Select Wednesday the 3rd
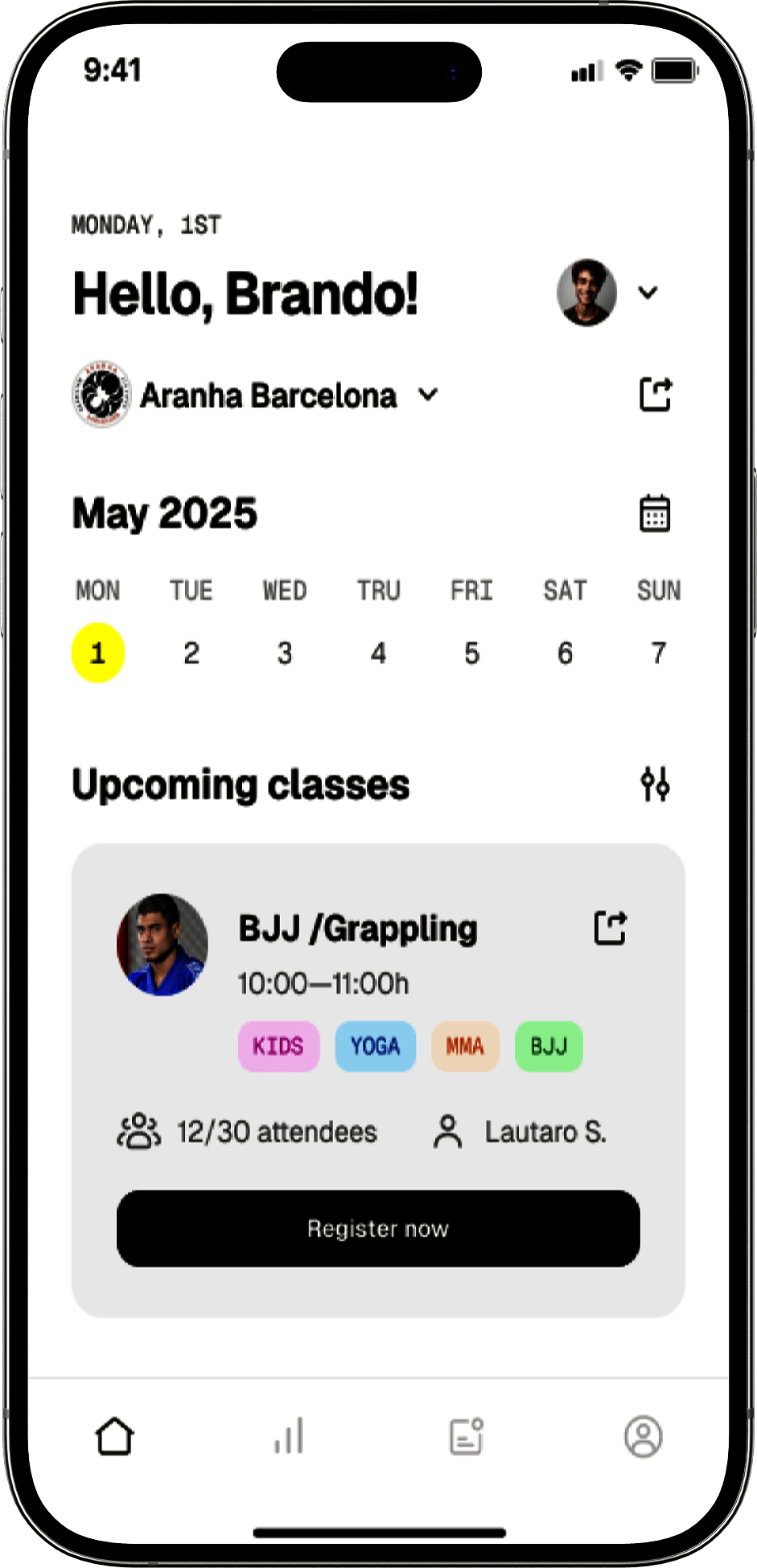 point(285,653)
